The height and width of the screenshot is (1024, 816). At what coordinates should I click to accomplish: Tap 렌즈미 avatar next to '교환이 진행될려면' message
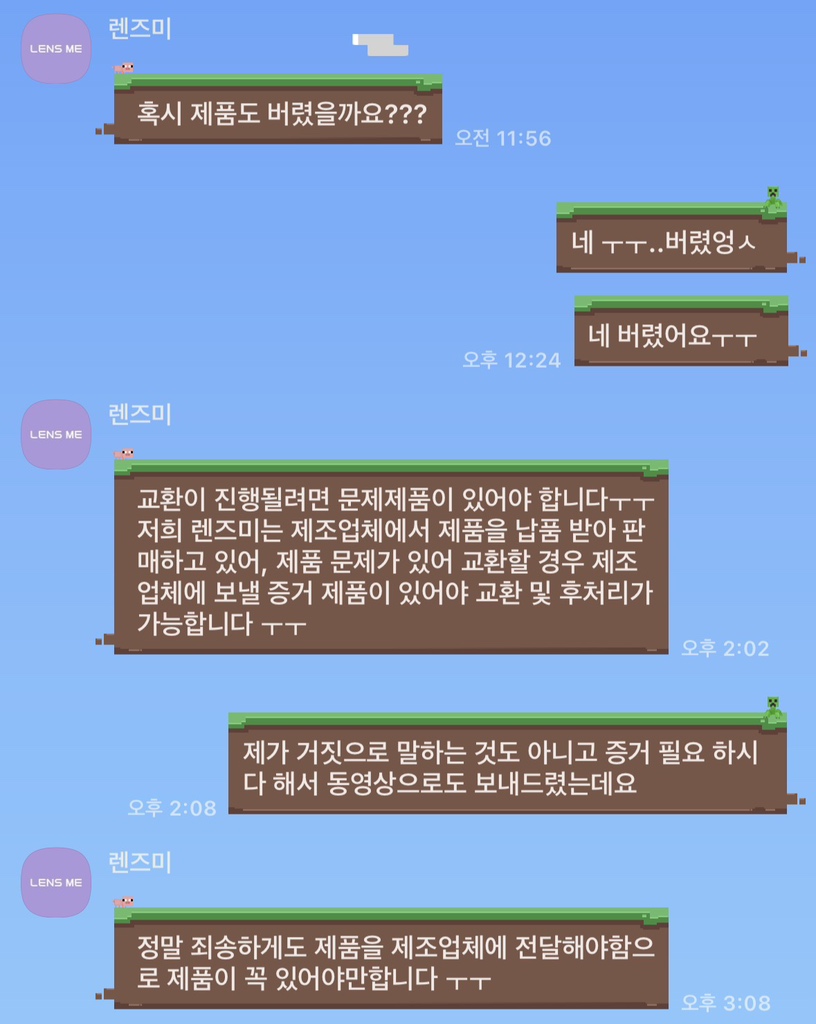coord(56,435)
